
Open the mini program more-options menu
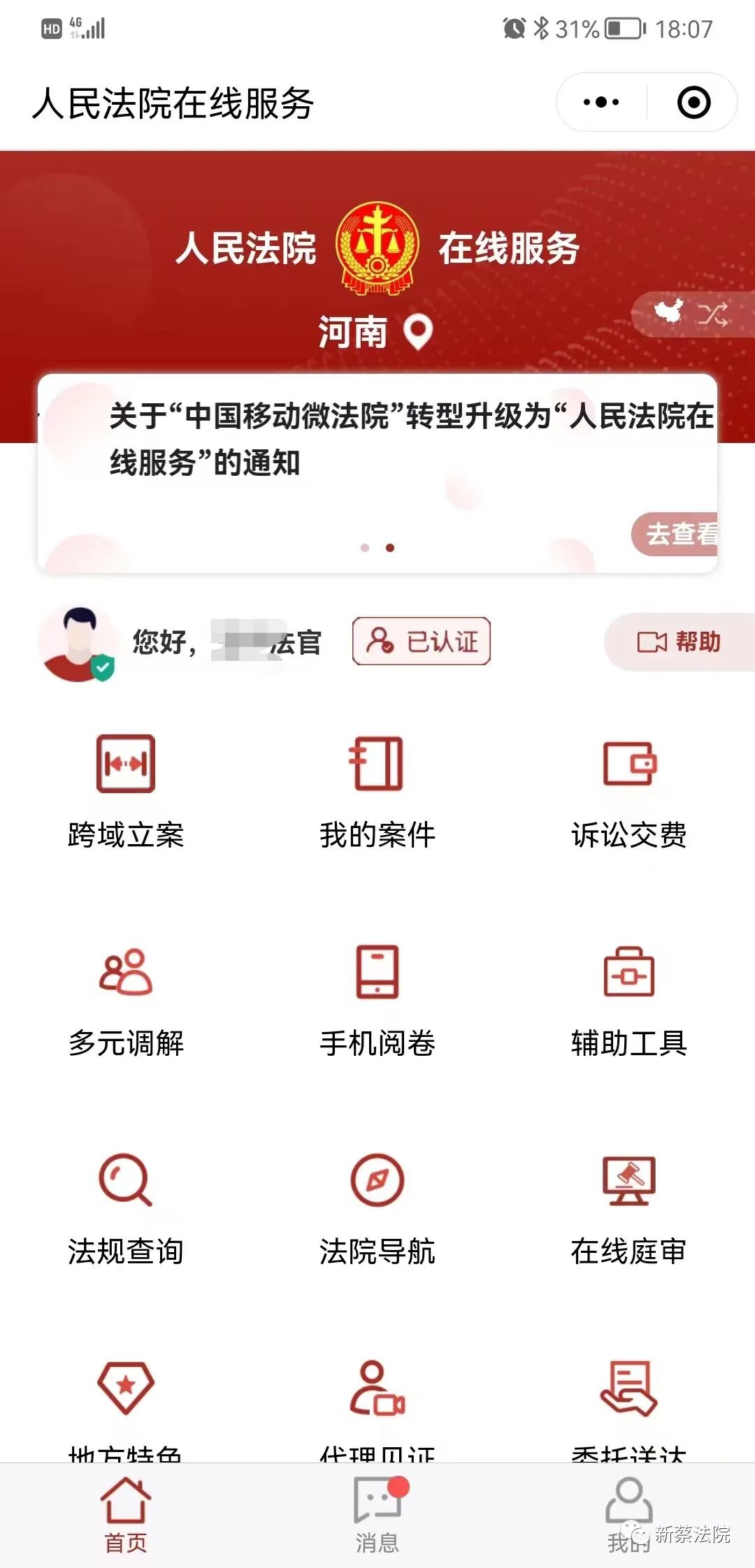click(601, 102)
